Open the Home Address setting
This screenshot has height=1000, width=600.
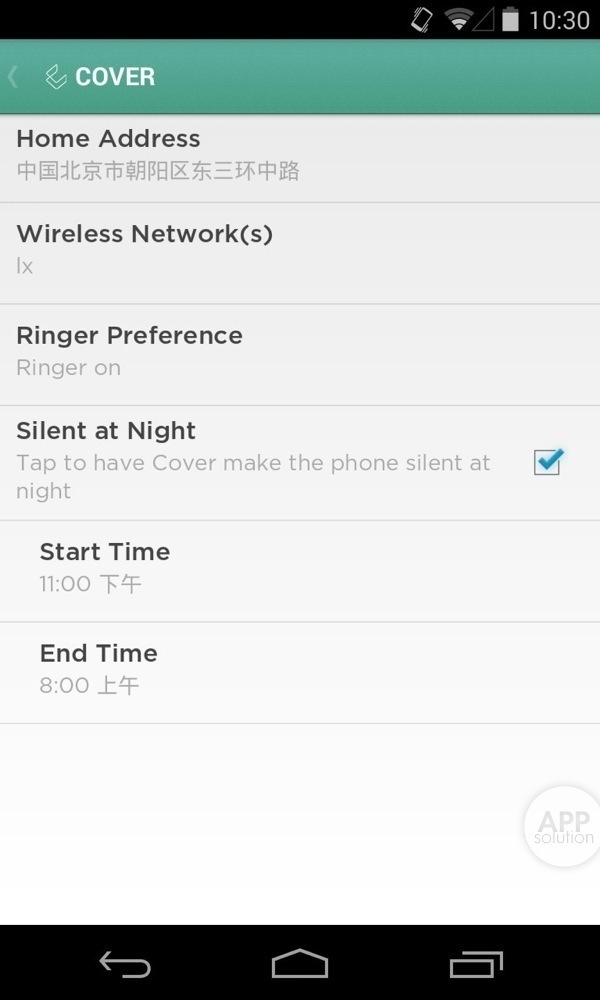pyautogui.click(x=300, y=155)
